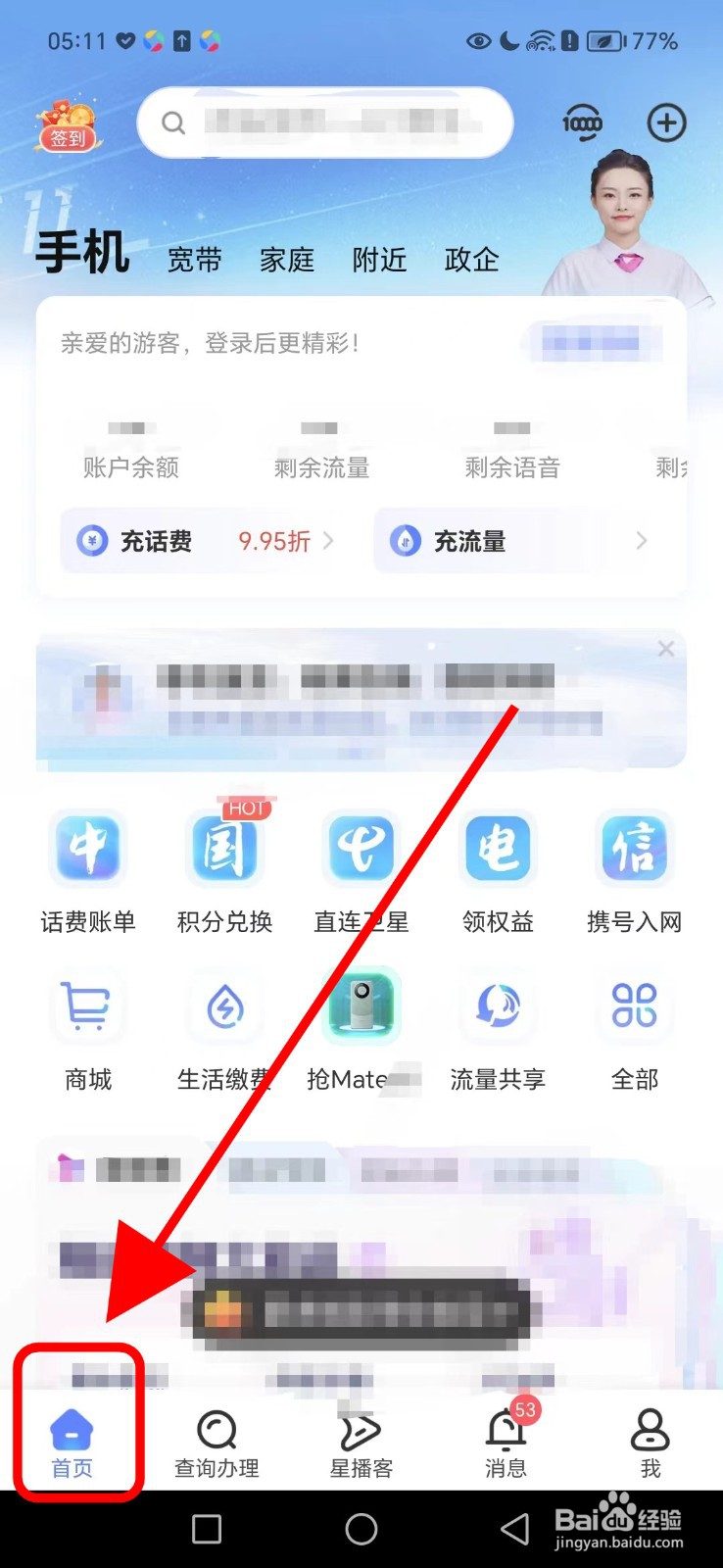Open the 政企 tab
This screenshot has width=723, height=1568.
coord(471,259)
